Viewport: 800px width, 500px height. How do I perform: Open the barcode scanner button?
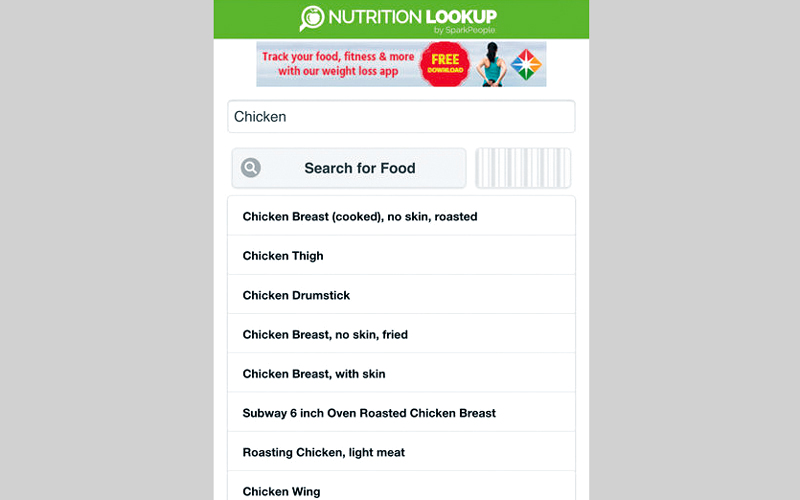tap(523, 168)
